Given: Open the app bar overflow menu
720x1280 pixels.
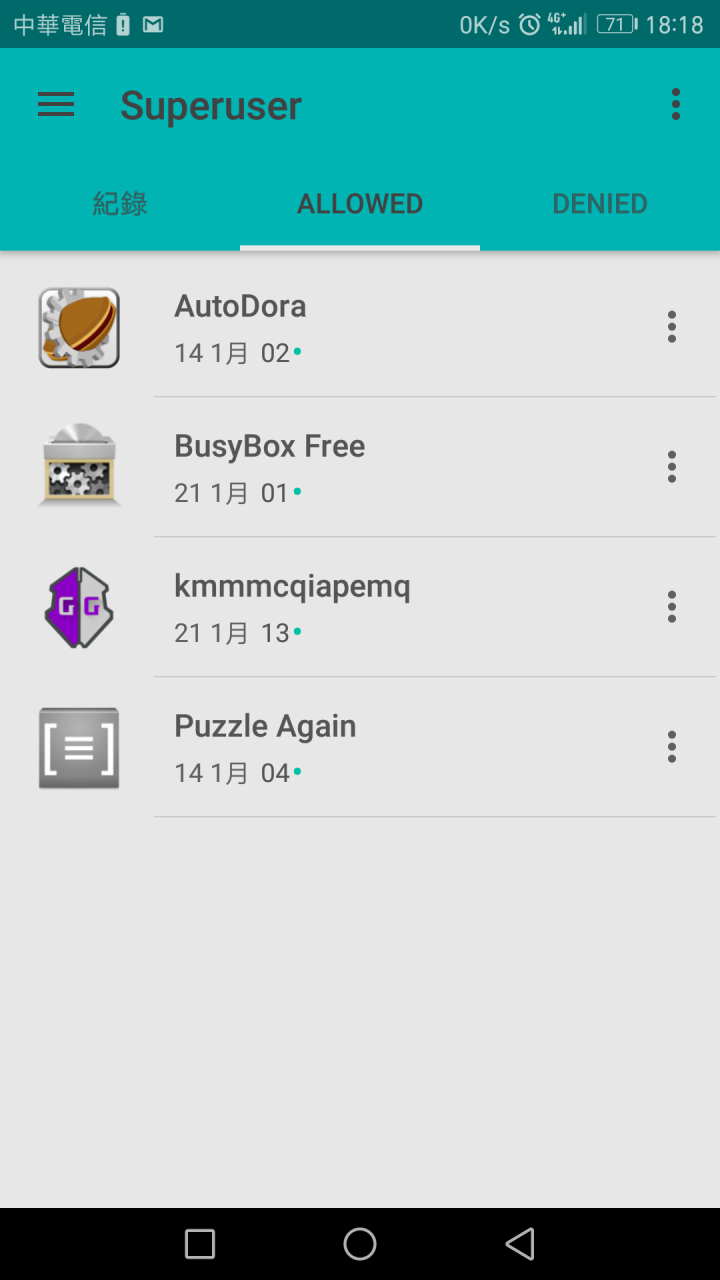Looking at the screenshot, I should 676,104.
